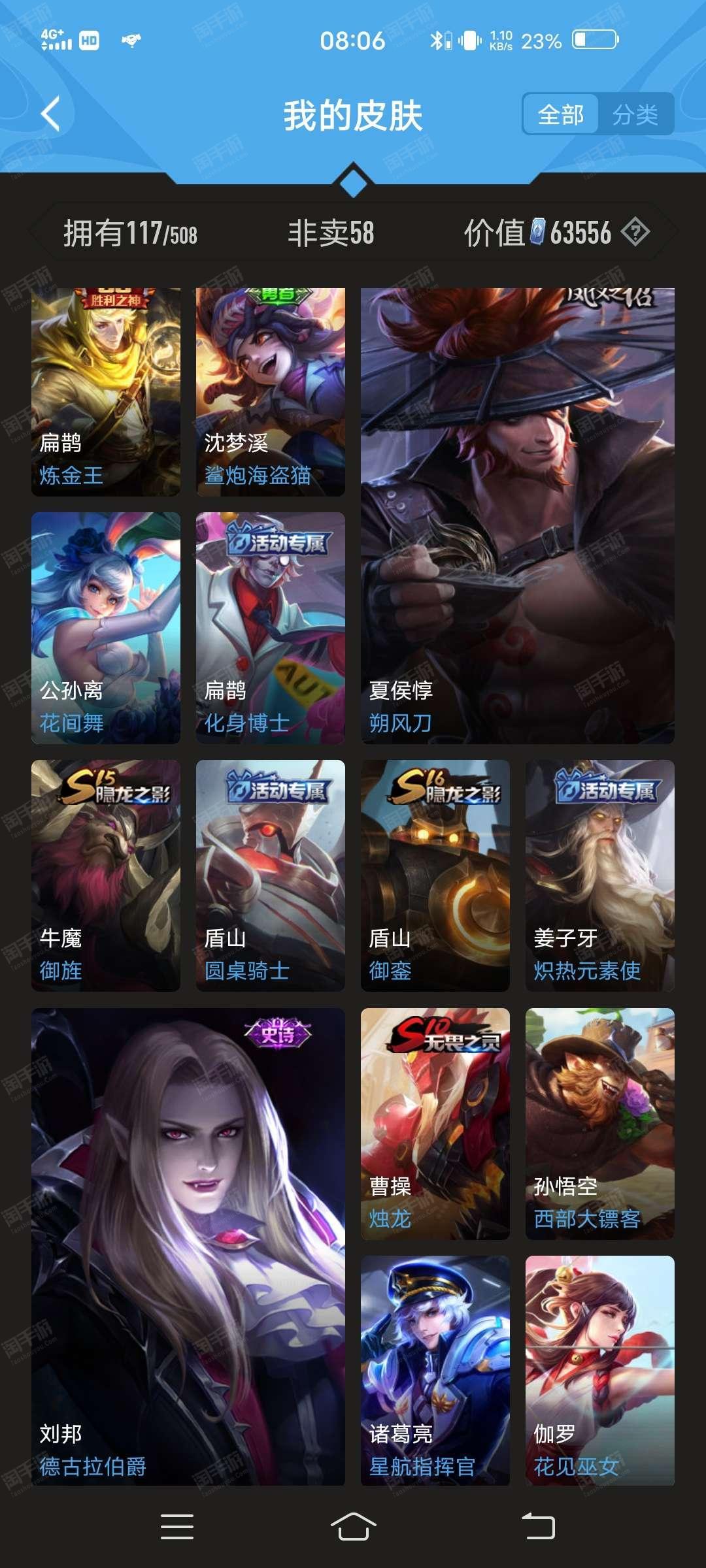Image resolution: width=706 pixels, height=1568 pixels.
Task: Open the value help question icon
Action: pyautogui.click(x=635, y=232)
